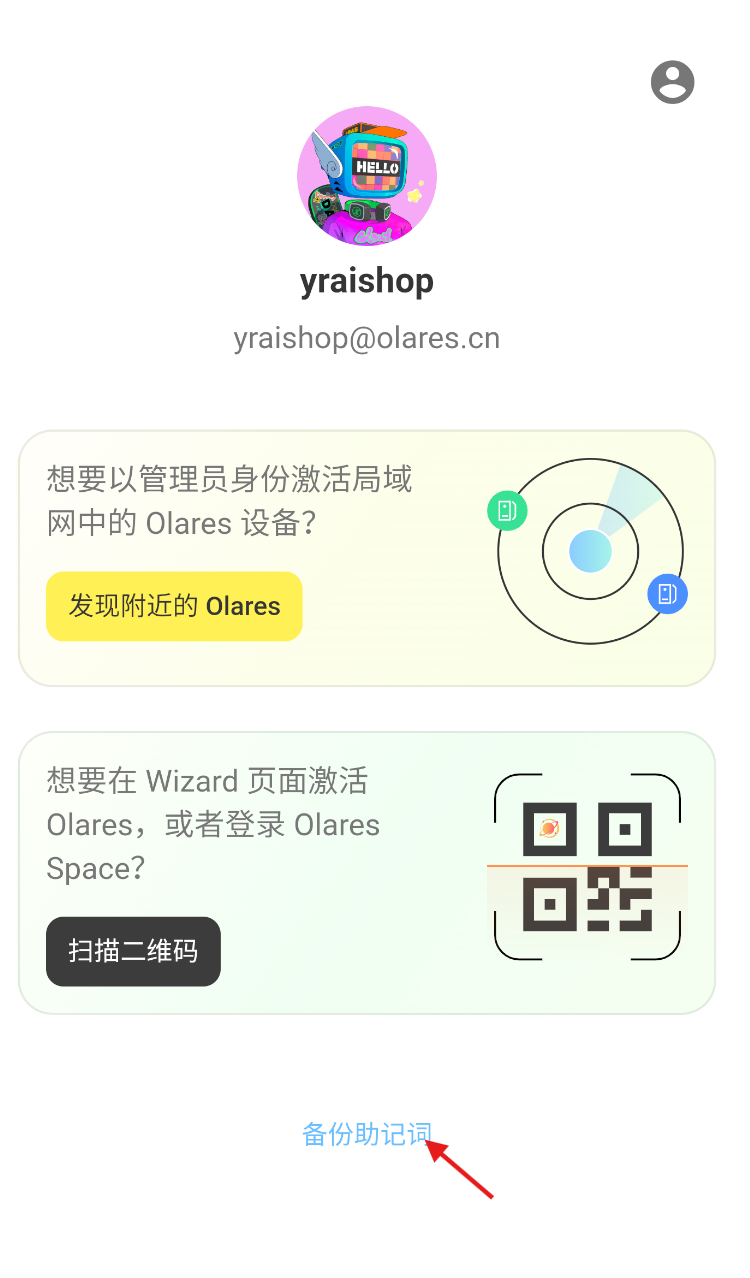Tap the yraishop profile avatar
Viewport: 750px width, 1278px height.
pyautogui.click(x=367, y=176)
